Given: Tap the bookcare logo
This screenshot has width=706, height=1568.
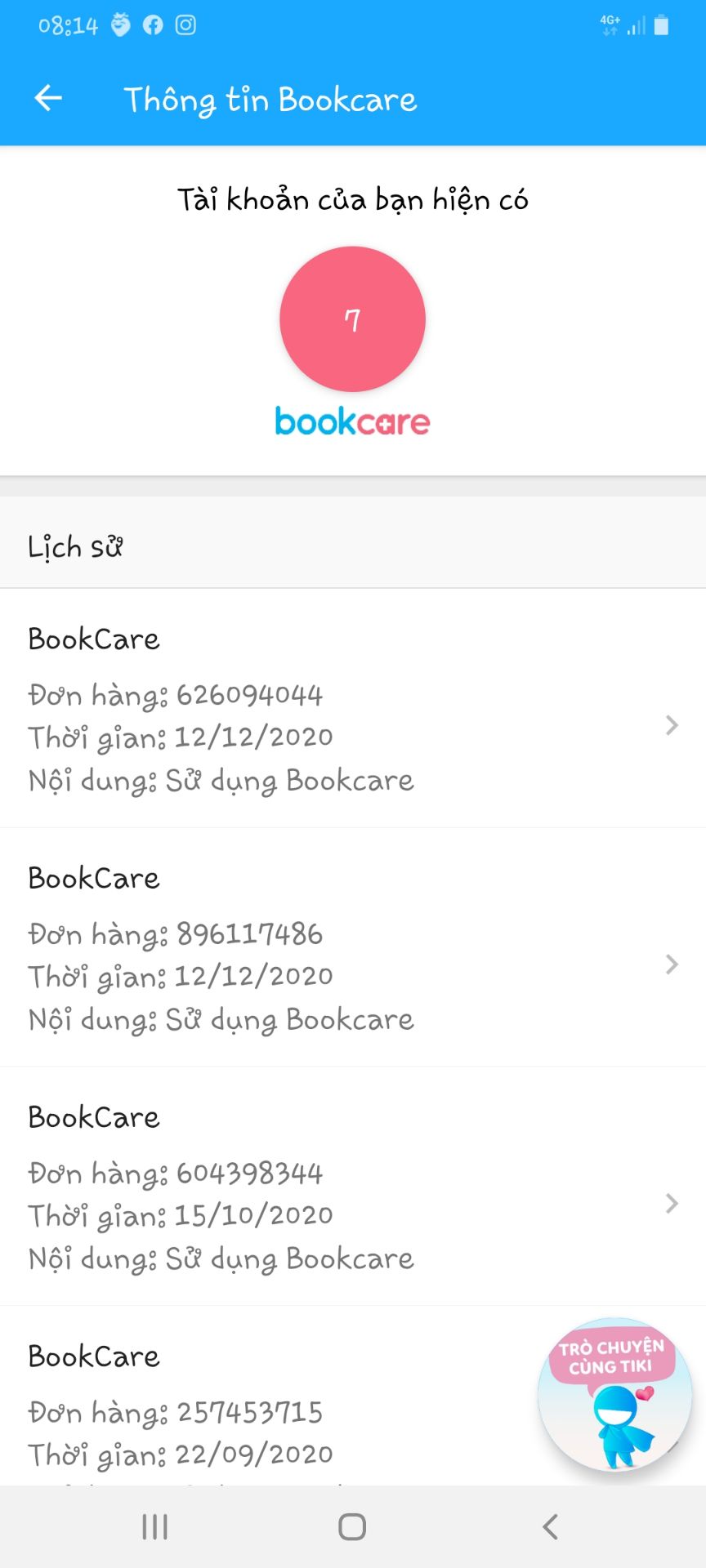Looking at the screenshot, I should (351, 421).
